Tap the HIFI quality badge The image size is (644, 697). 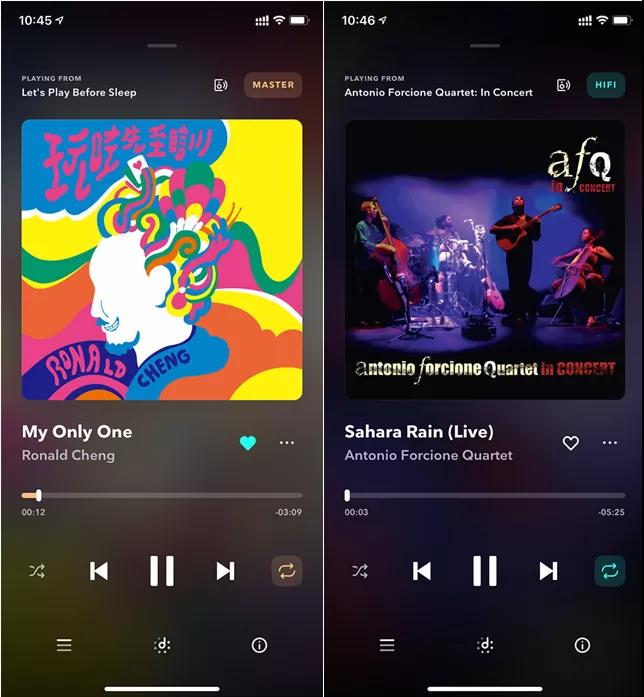605,85
